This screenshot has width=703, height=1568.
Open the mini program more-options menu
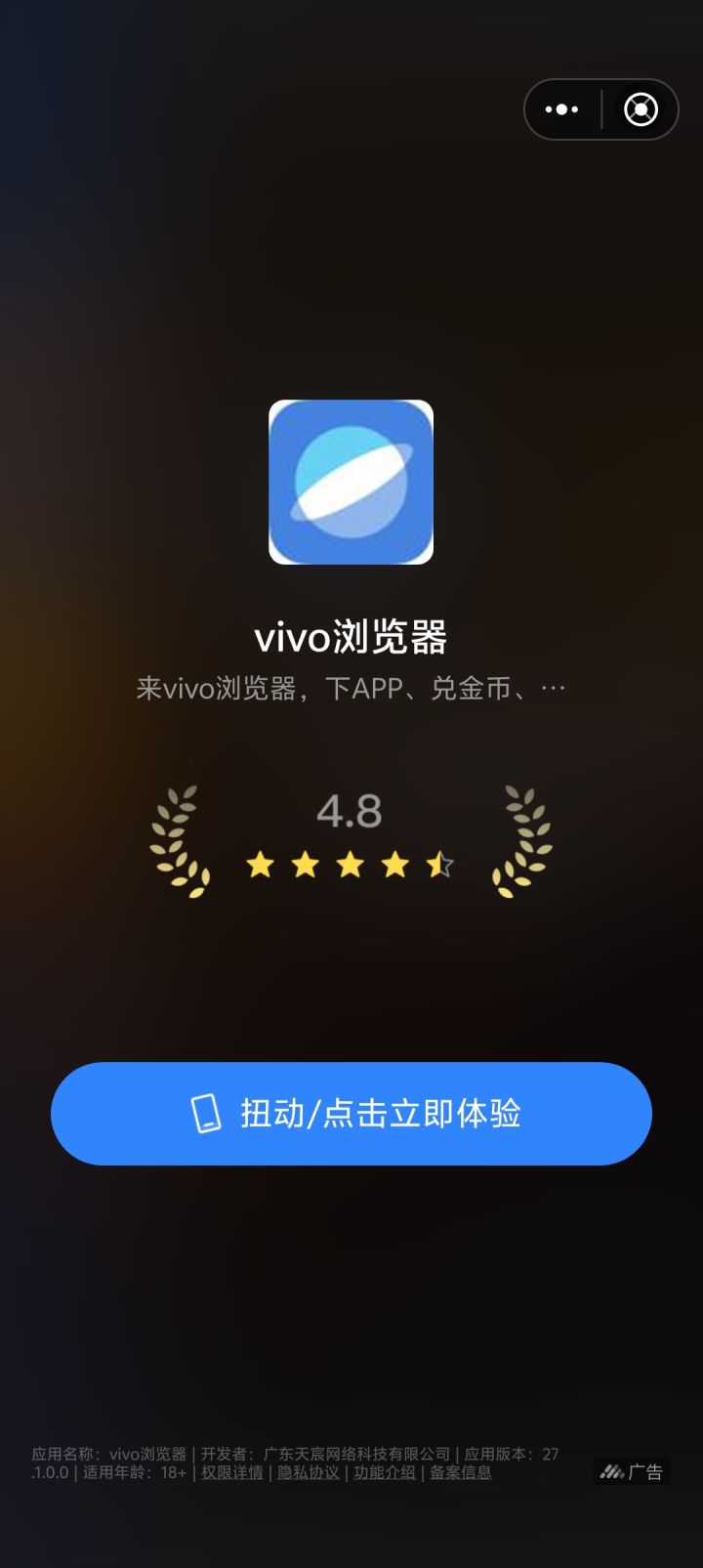pyautogui.click(x=561, y=109)
